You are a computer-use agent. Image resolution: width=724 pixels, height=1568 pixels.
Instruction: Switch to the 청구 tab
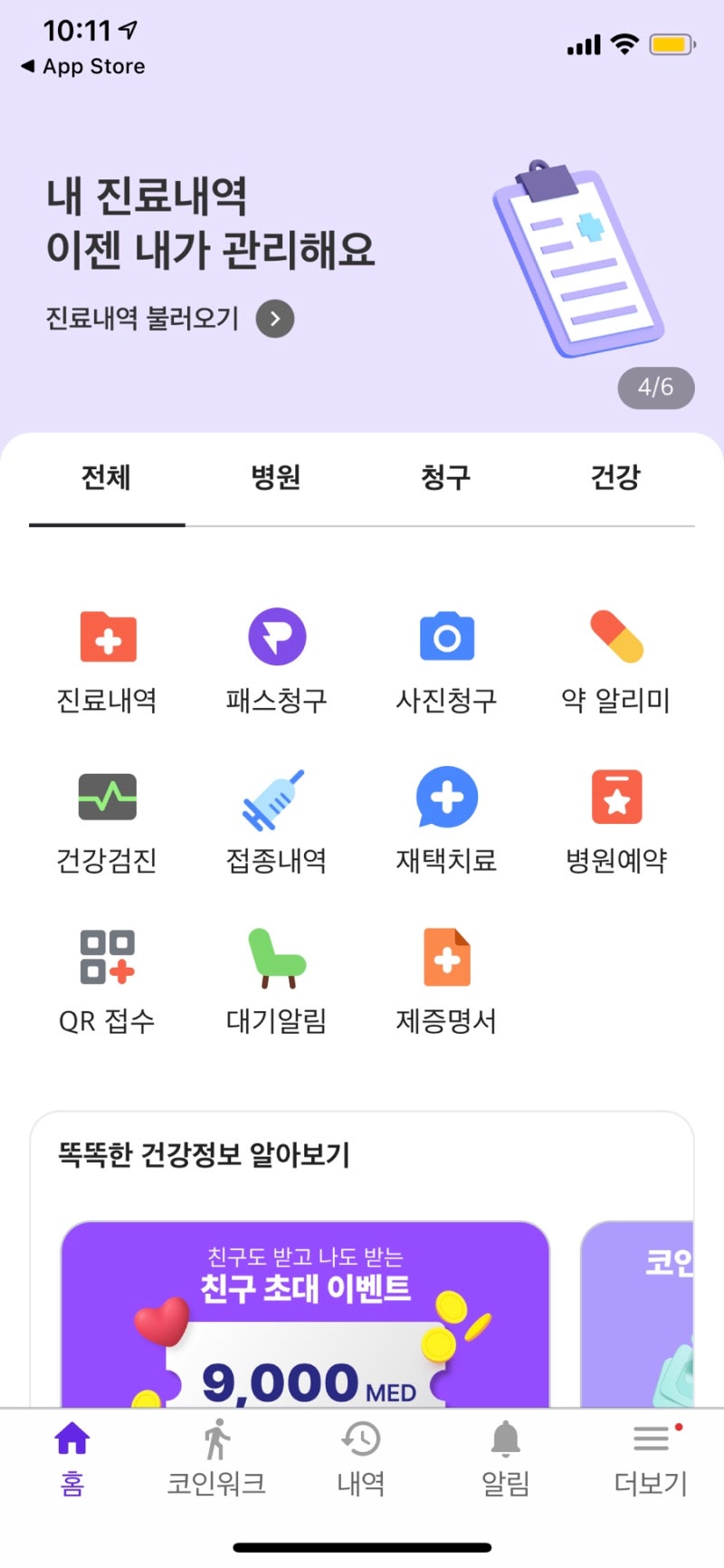(446, 478)
